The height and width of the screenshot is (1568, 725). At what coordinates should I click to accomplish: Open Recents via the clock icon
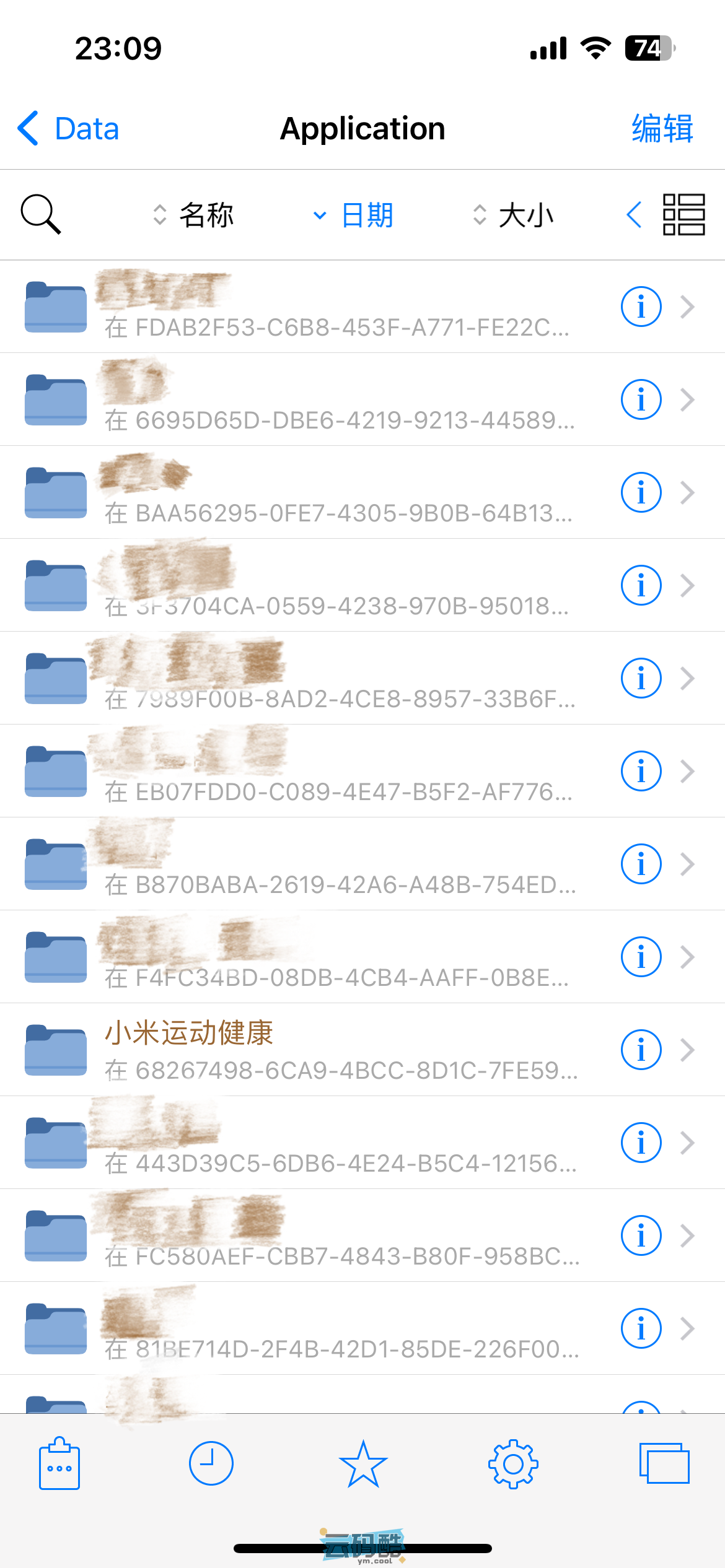211,1464
